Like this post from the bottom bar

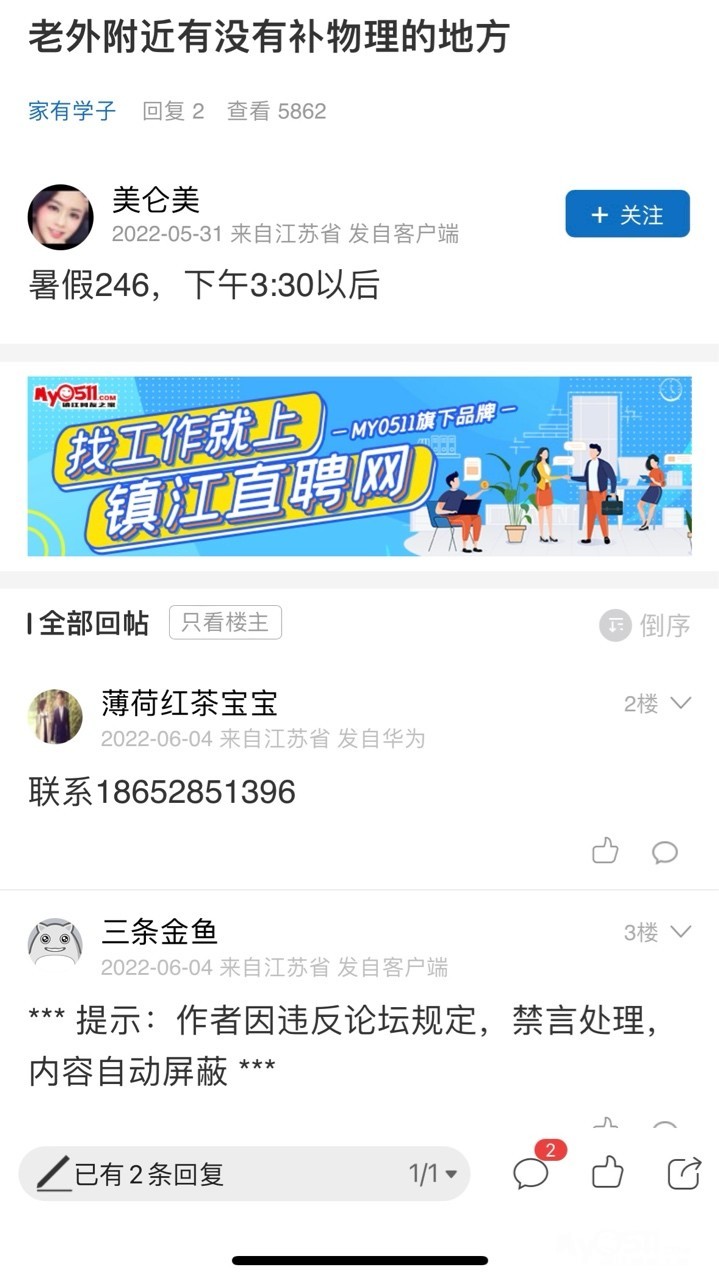pyautogui.click(x=608, y=1172)
